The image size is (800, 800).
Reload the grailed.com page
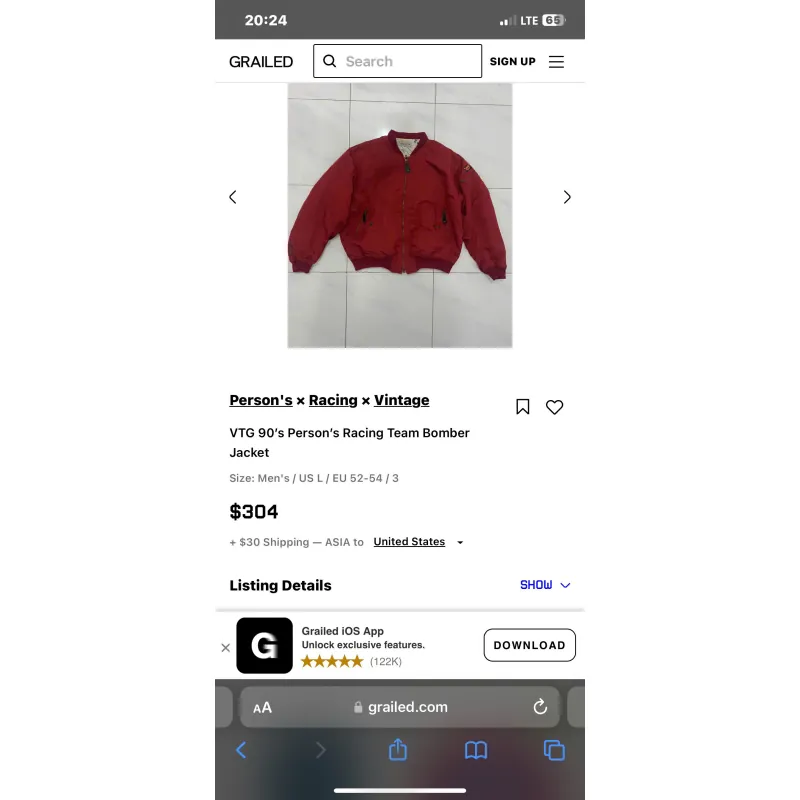[540, 707]
